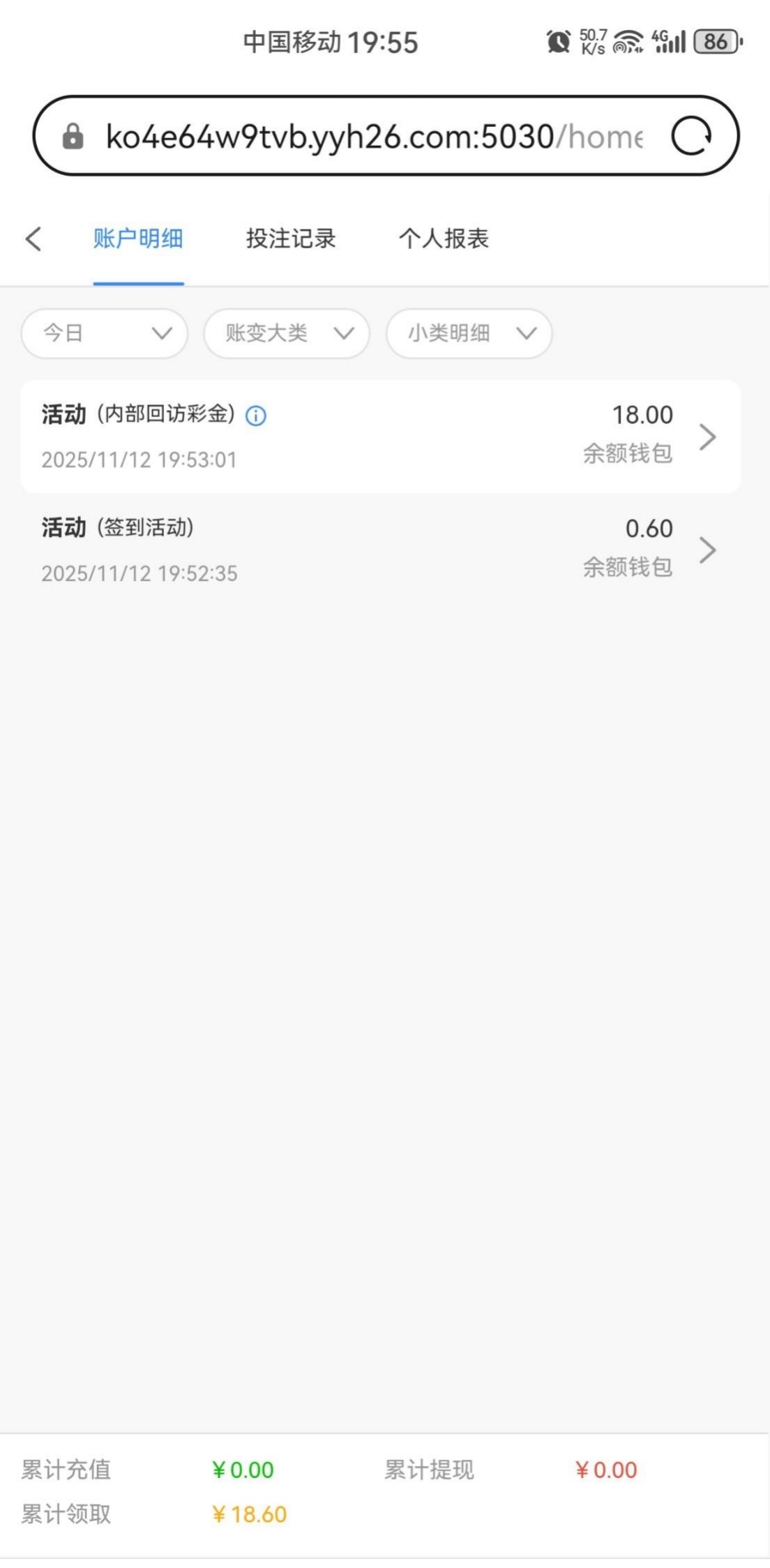Screen dimensions: 770x1568
Task: Expand the 账变大类 filter dropdown
Action: [287, 333]
